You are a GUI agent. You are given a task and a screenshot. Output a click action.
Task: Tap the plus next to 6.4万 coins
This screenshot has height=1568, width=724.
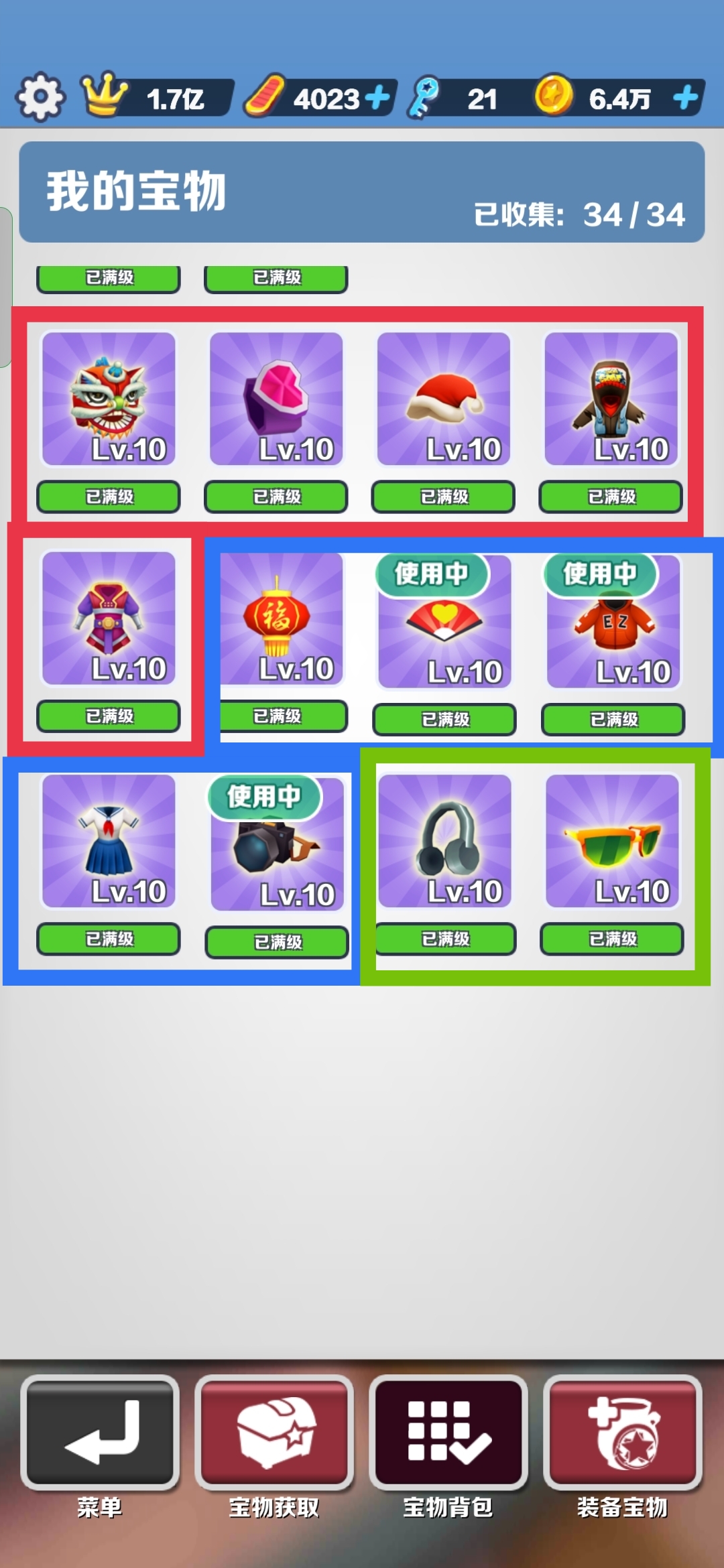(684, 99)
